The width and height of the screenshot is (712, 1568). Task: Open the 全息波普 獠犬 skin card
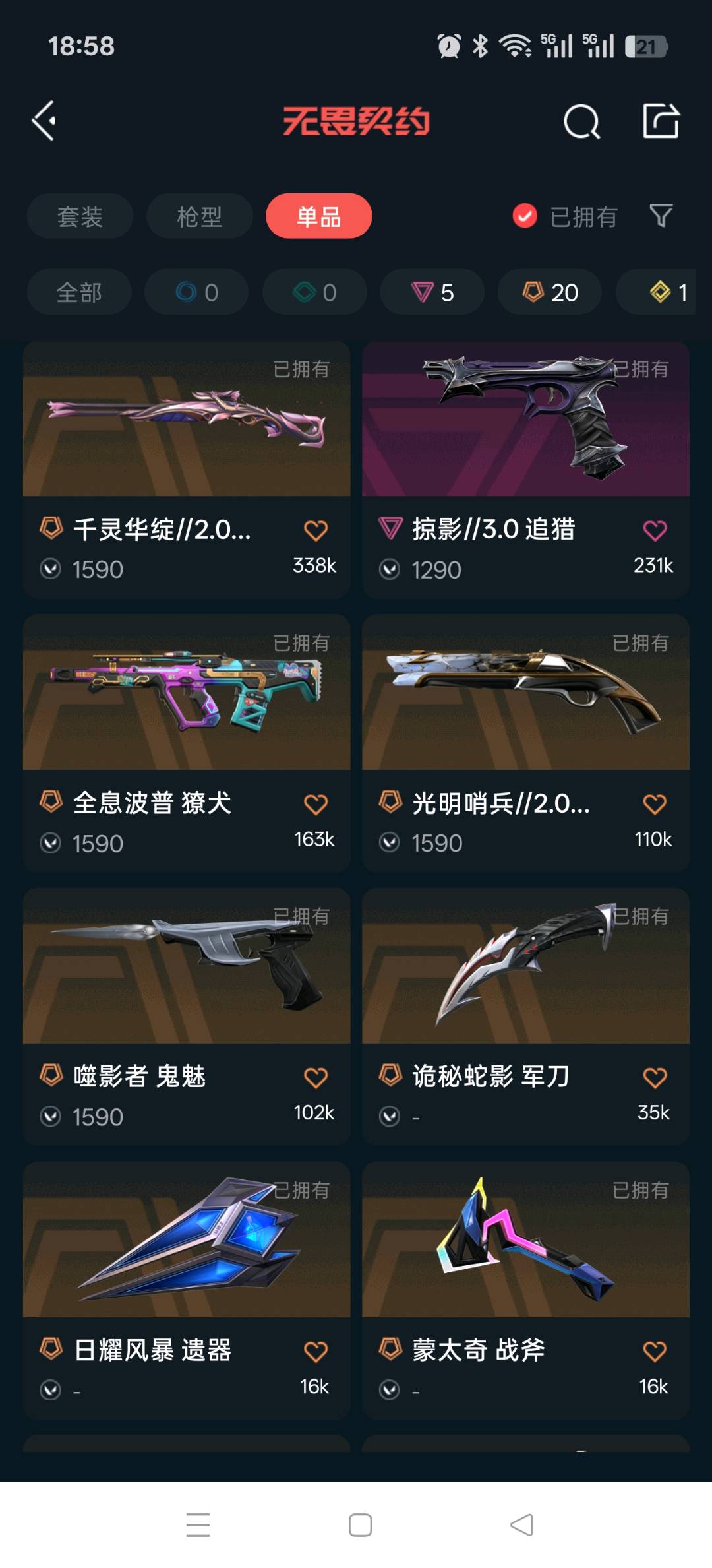(187, 743)
